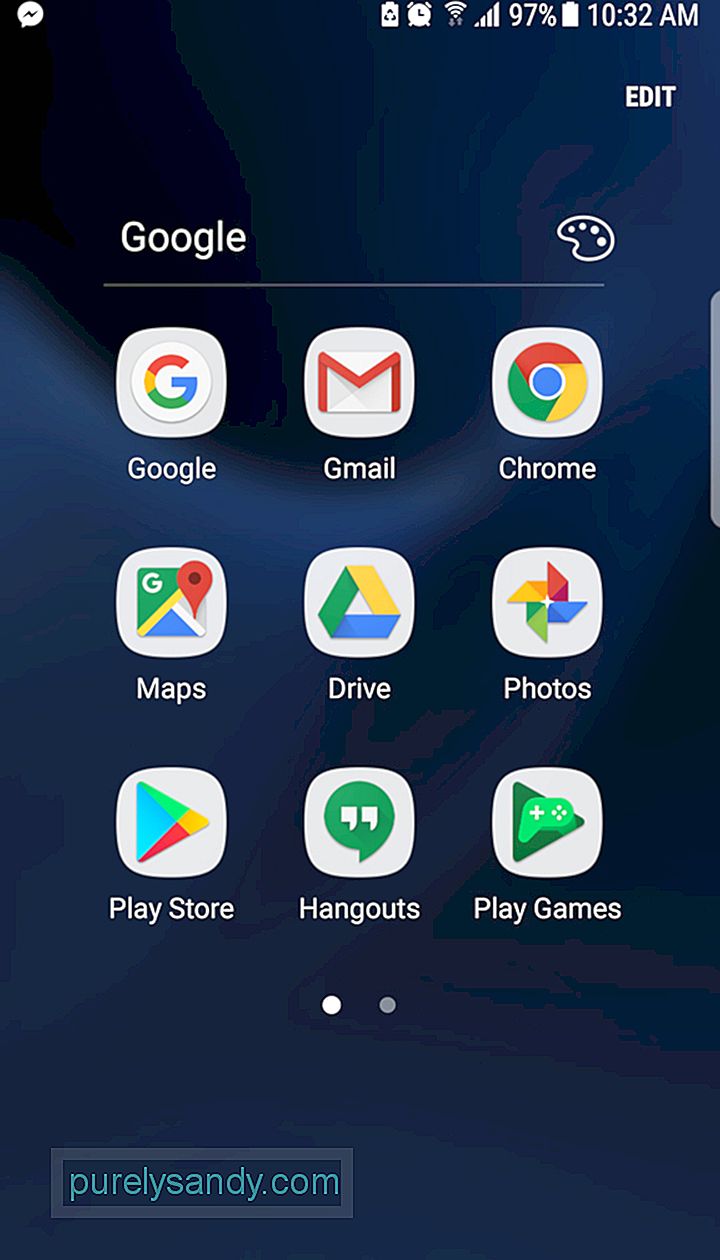
Task: Go to the second folder page dot
Action: tap(388, 1005)
